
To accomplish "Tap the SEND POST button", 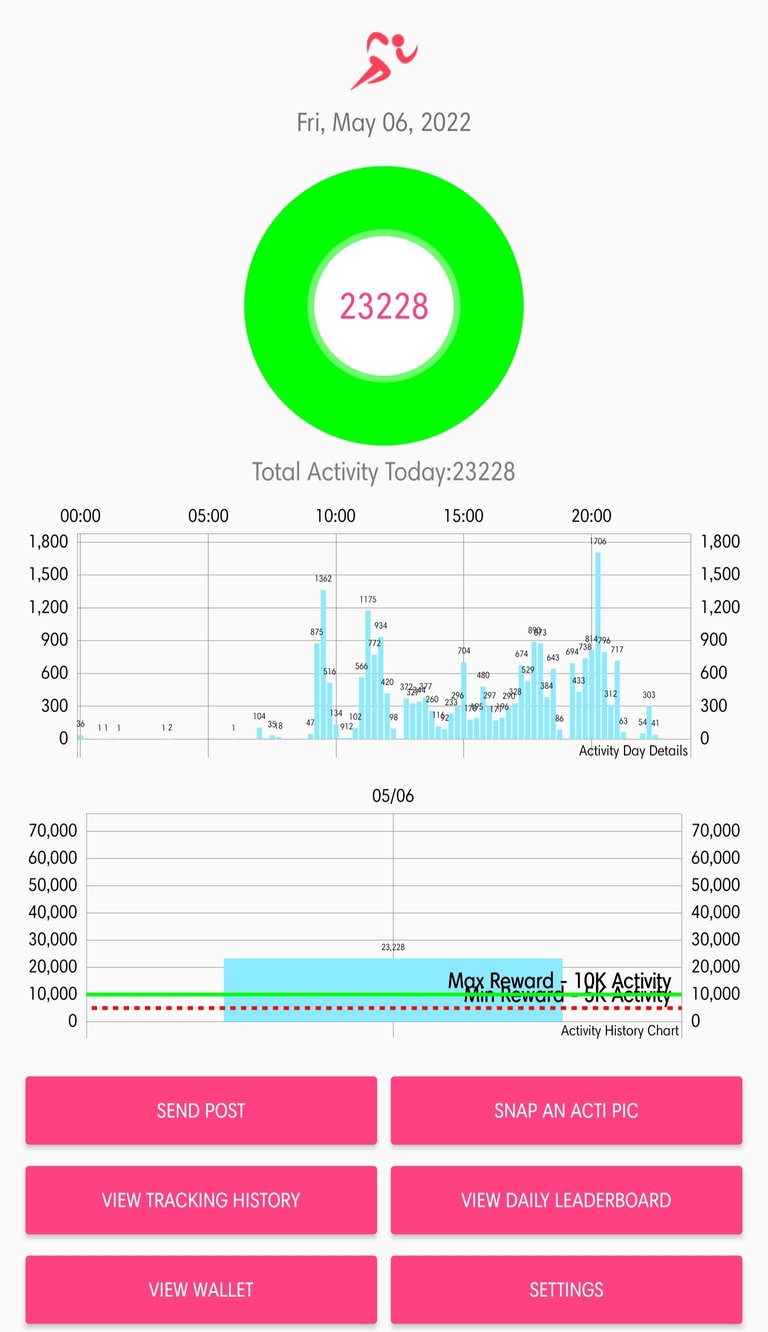I will click(201, 1110).
